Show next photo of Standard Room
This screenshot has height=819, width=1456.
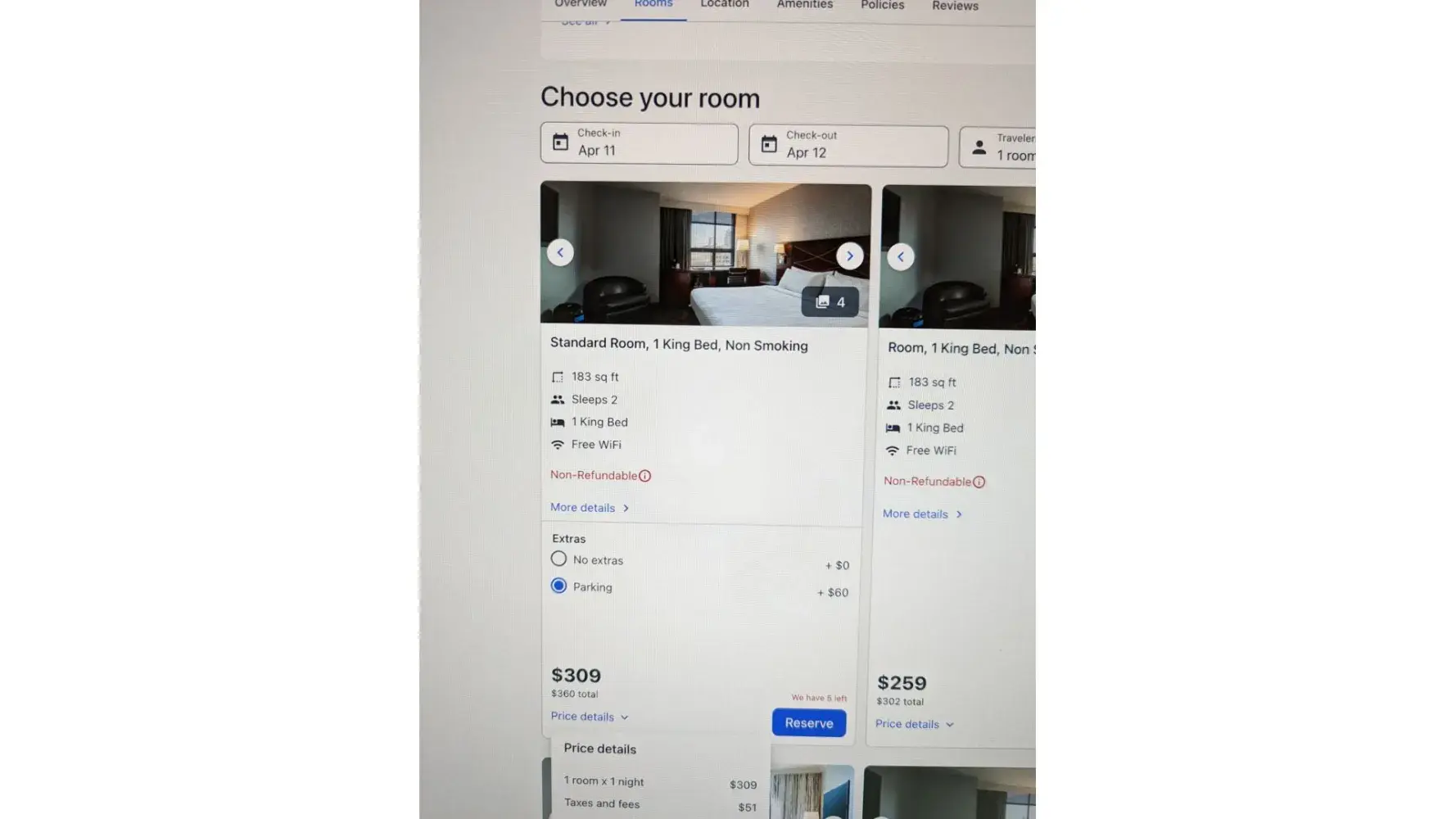click(x=849, y=256)
